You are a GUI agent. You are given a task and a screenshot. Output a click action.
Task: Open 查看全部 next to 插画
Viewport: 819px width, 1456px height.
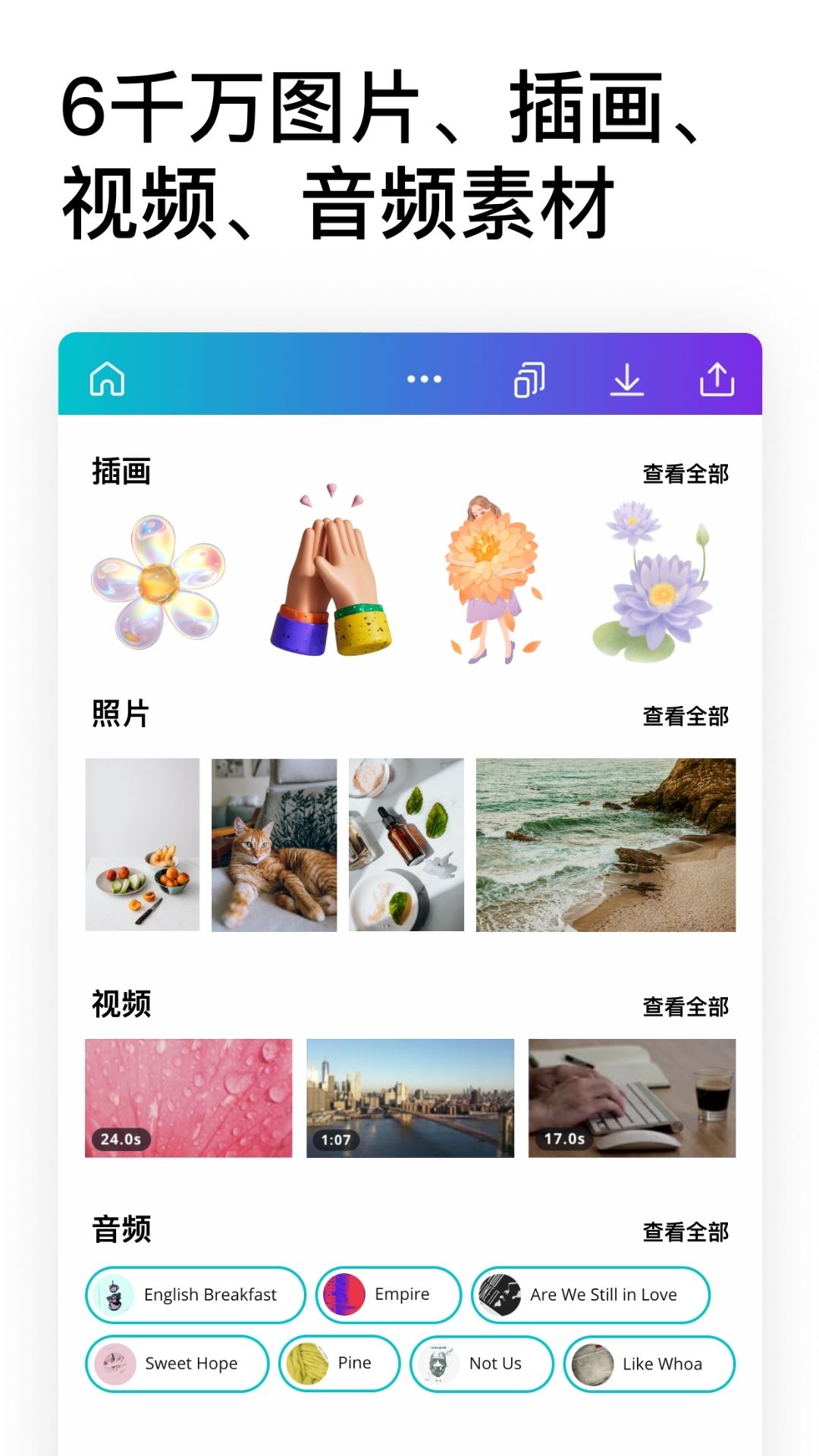coord(685,475)
